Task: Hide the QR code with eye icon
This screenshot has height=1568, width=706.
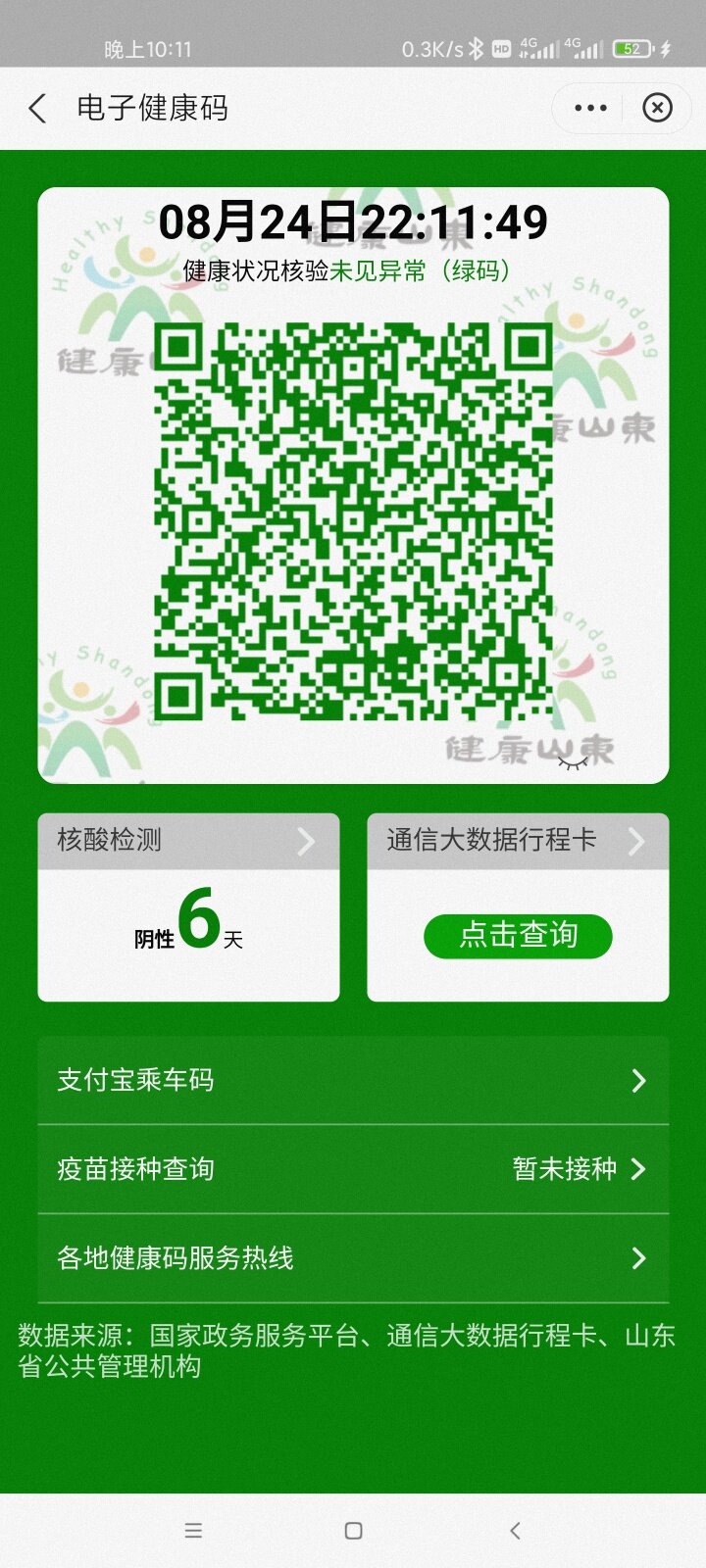Action: 573,761
